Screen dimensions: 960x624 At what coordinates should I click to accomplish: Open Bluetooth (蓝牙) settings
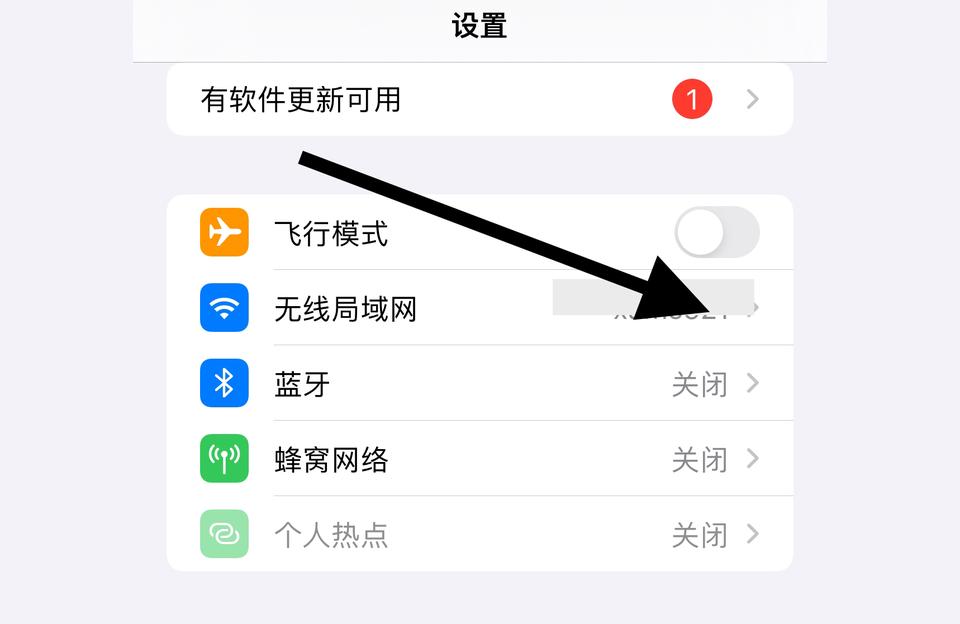(x=479, y=384)
